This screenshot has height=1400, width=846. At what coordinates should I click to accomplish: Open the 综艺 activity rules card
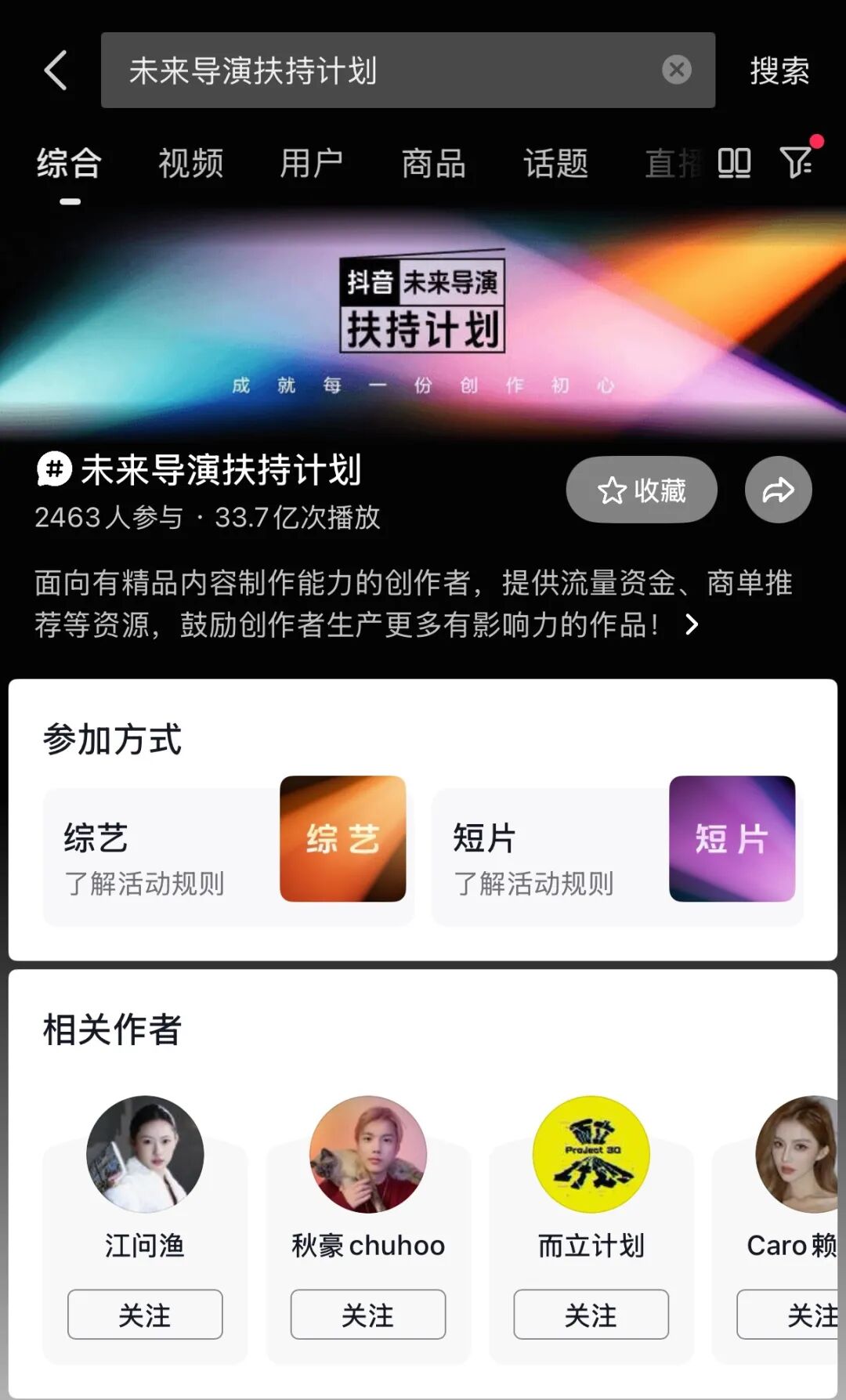227,858
